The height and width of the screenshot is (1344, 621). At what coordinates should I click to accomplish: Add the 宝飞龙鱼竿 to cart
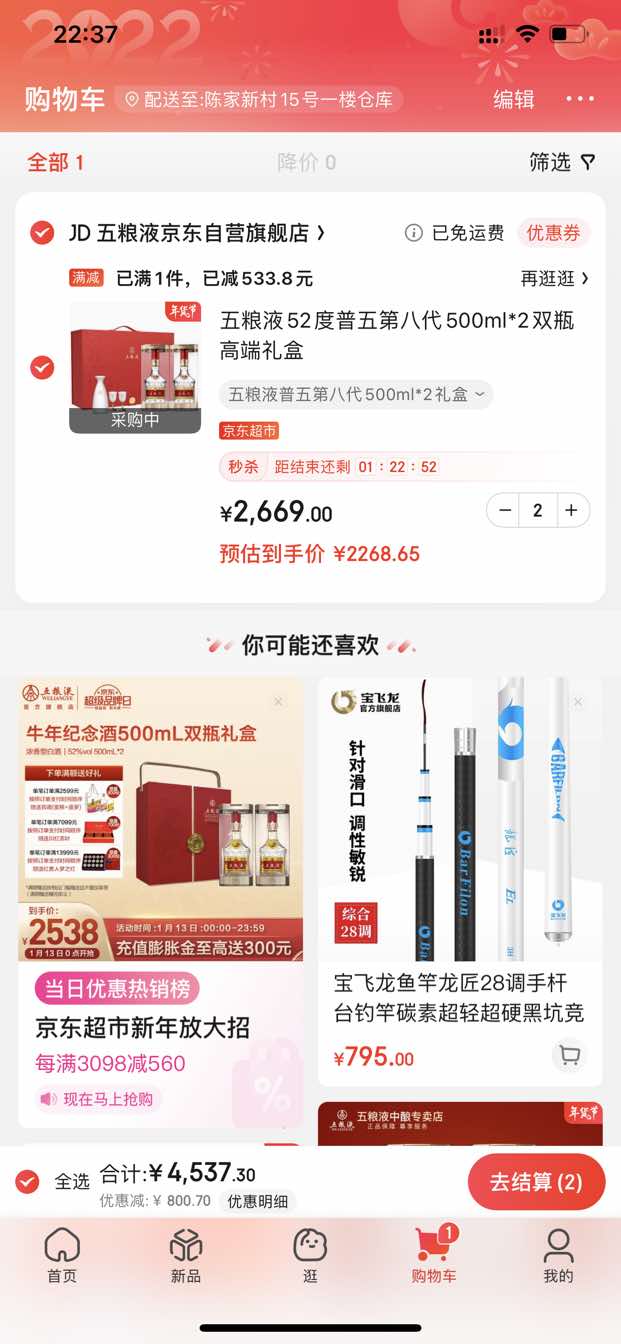[569, 1055]
